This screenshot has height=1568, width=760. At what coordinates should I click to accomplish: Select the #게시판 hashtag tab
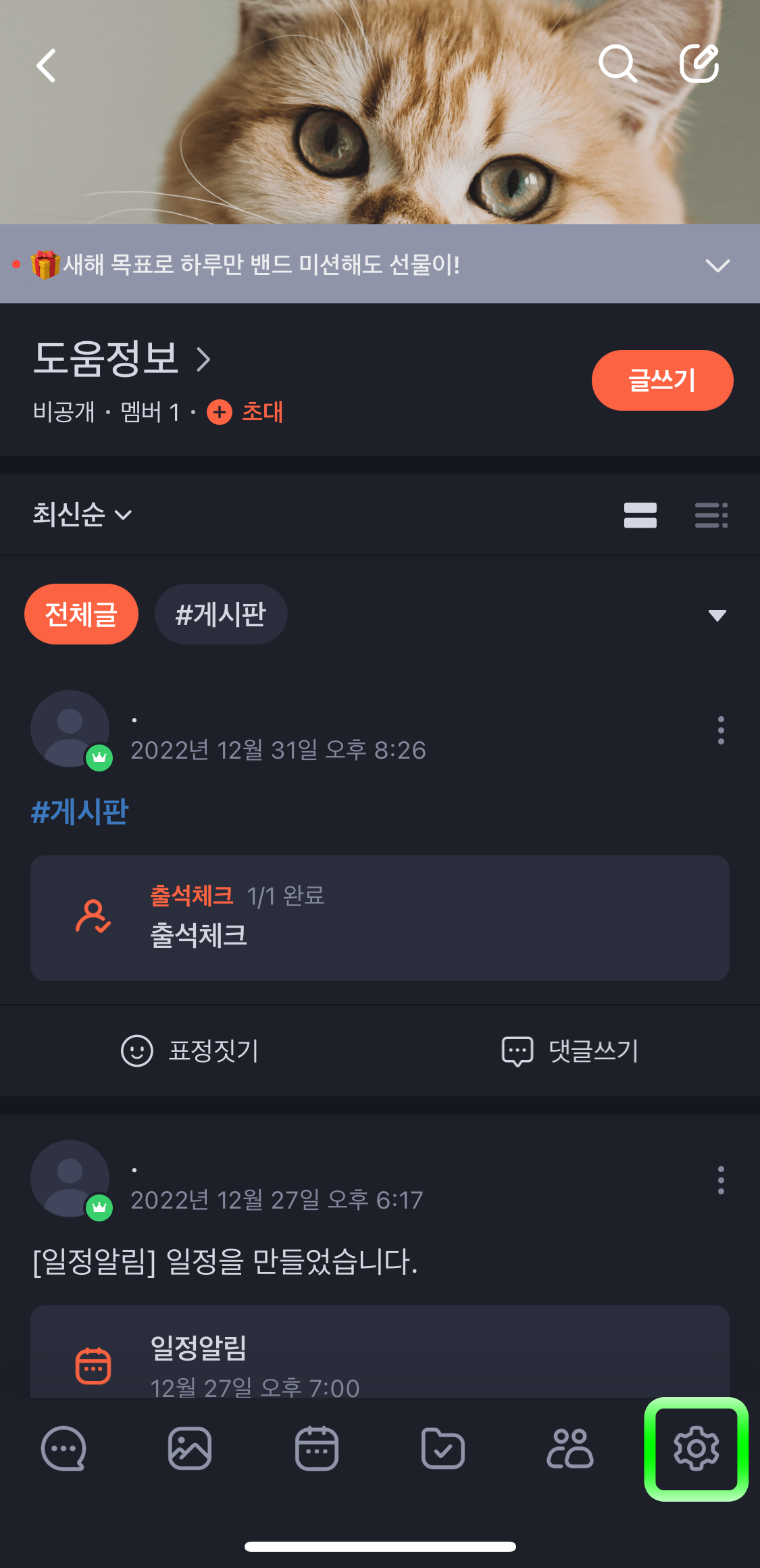coord(221,613)
